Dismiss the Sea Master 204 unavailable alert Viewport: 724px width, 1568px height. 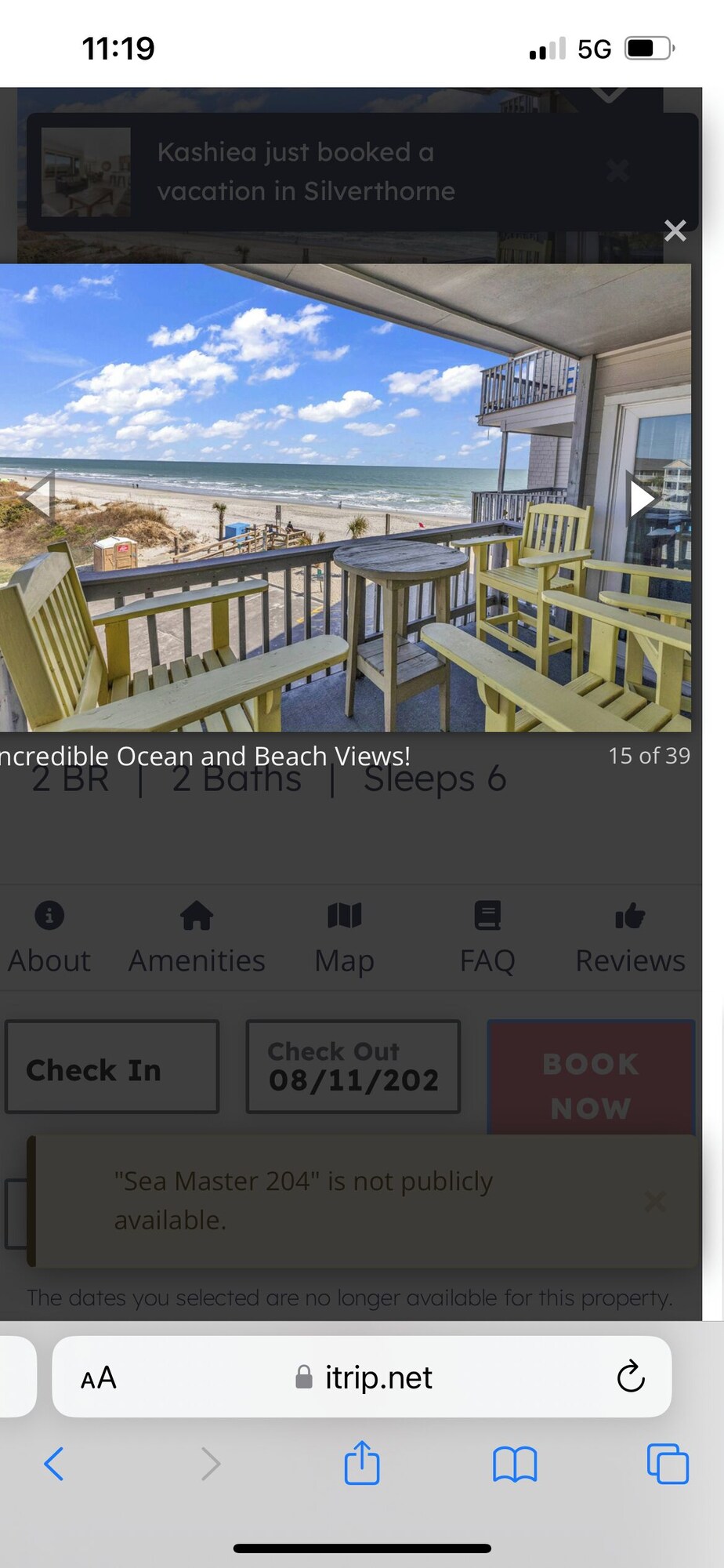point(655,1201)
